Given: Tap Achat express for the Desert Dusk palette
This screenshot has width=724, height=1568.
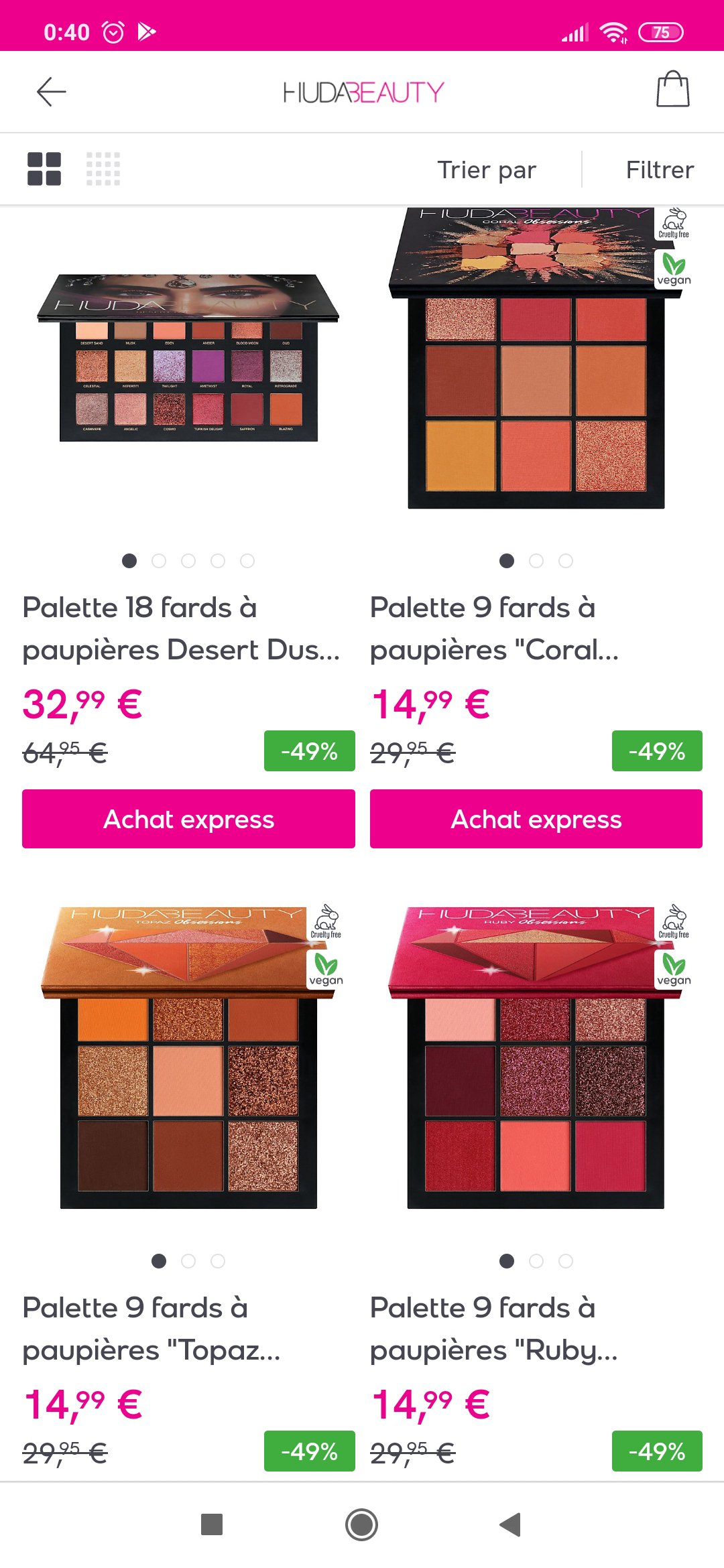Looking at the screenshot, I should pos(188,819).
